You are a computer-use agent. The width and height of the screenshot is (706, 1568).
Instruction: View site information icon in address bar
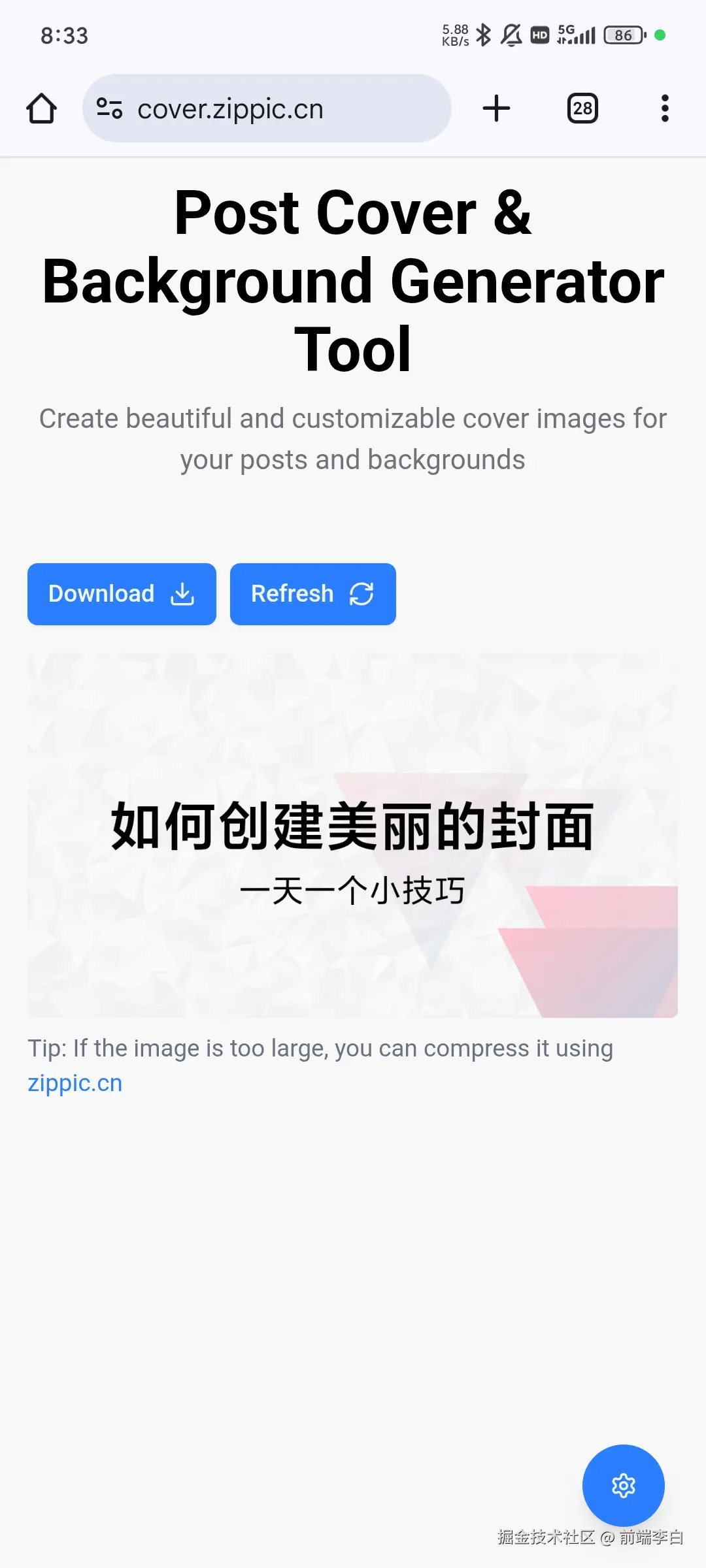pyautogui.click(x=109, y=108)
